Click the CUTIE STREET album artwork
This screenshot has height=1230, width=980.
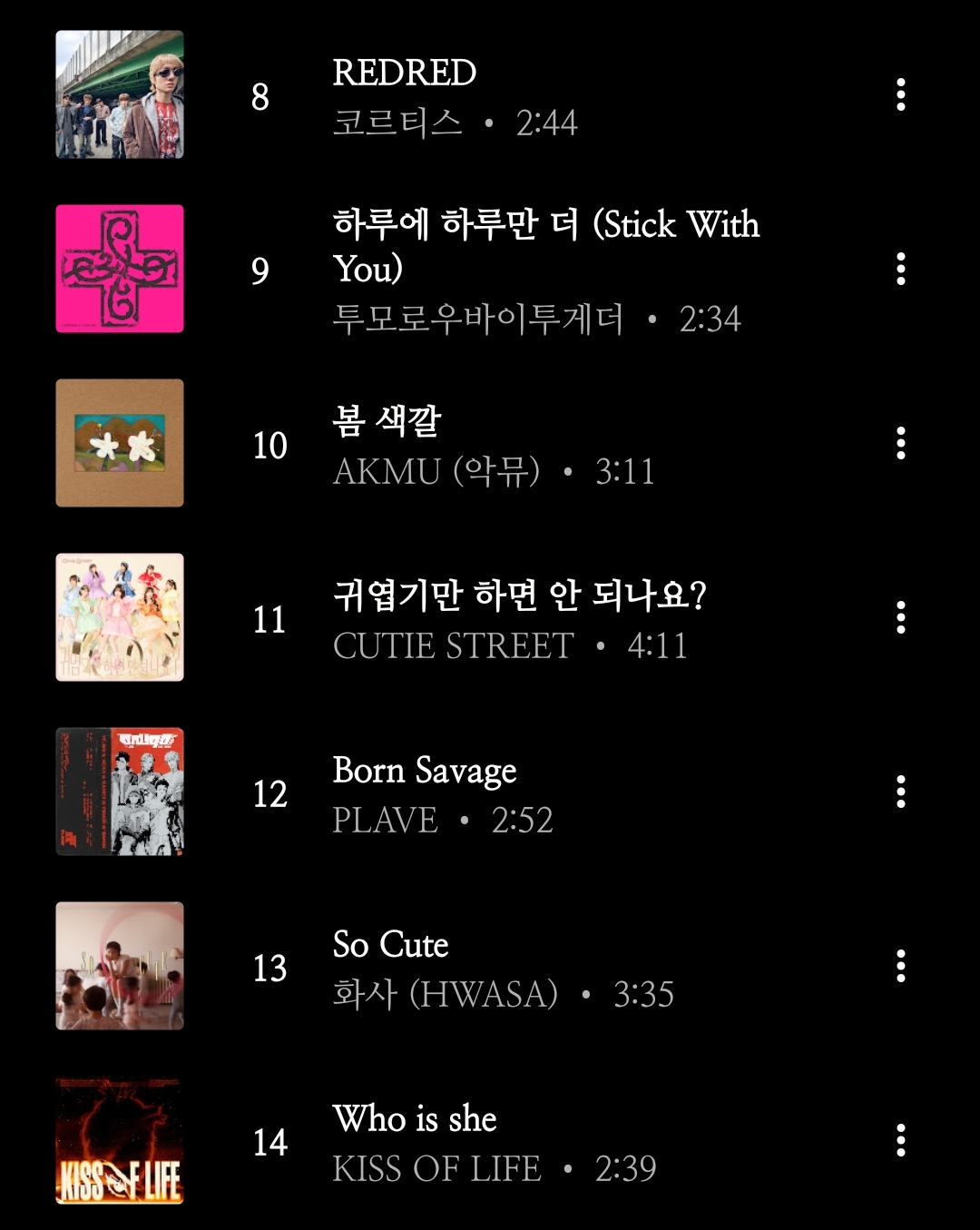(119, 618)
